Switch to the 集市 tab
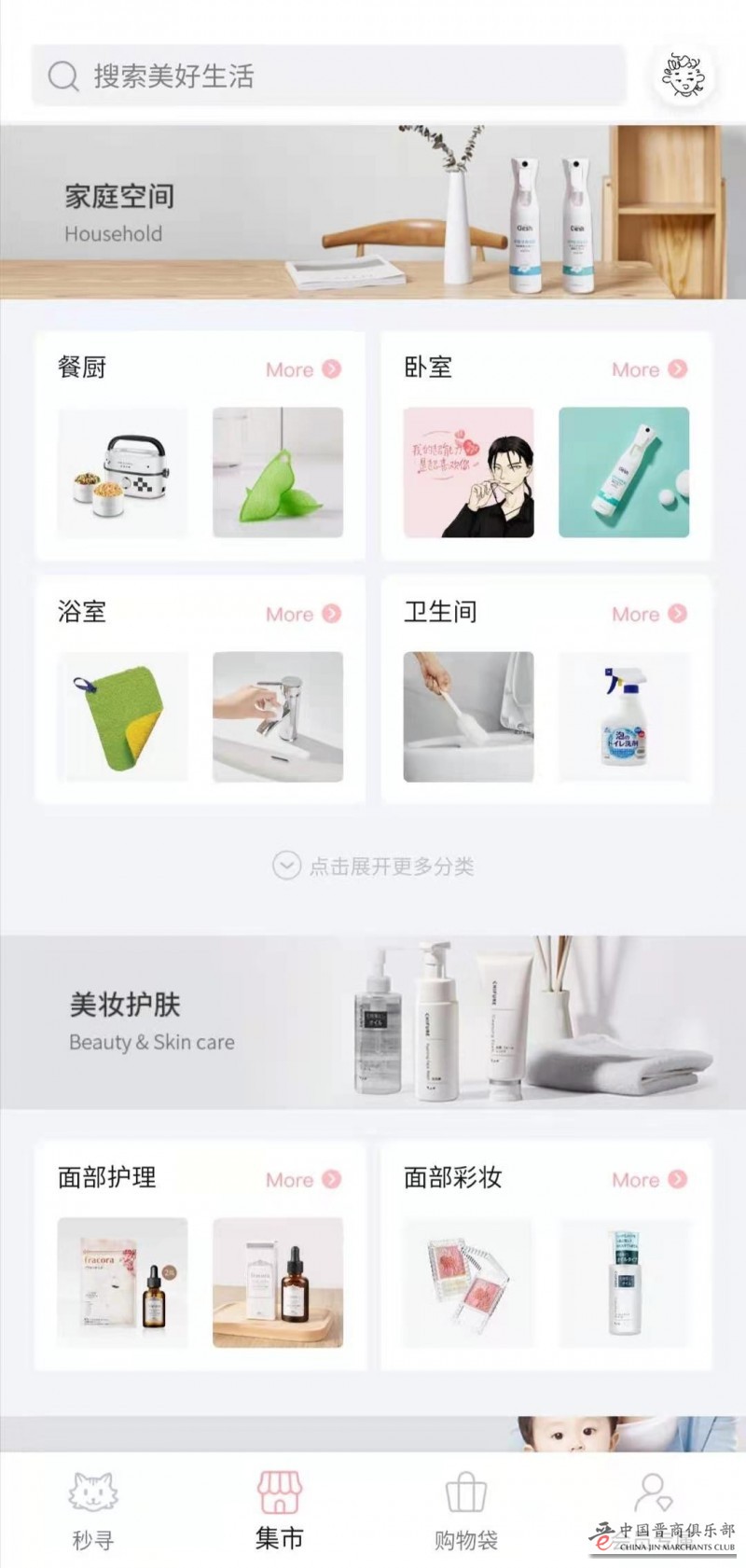 [280, 1511]
